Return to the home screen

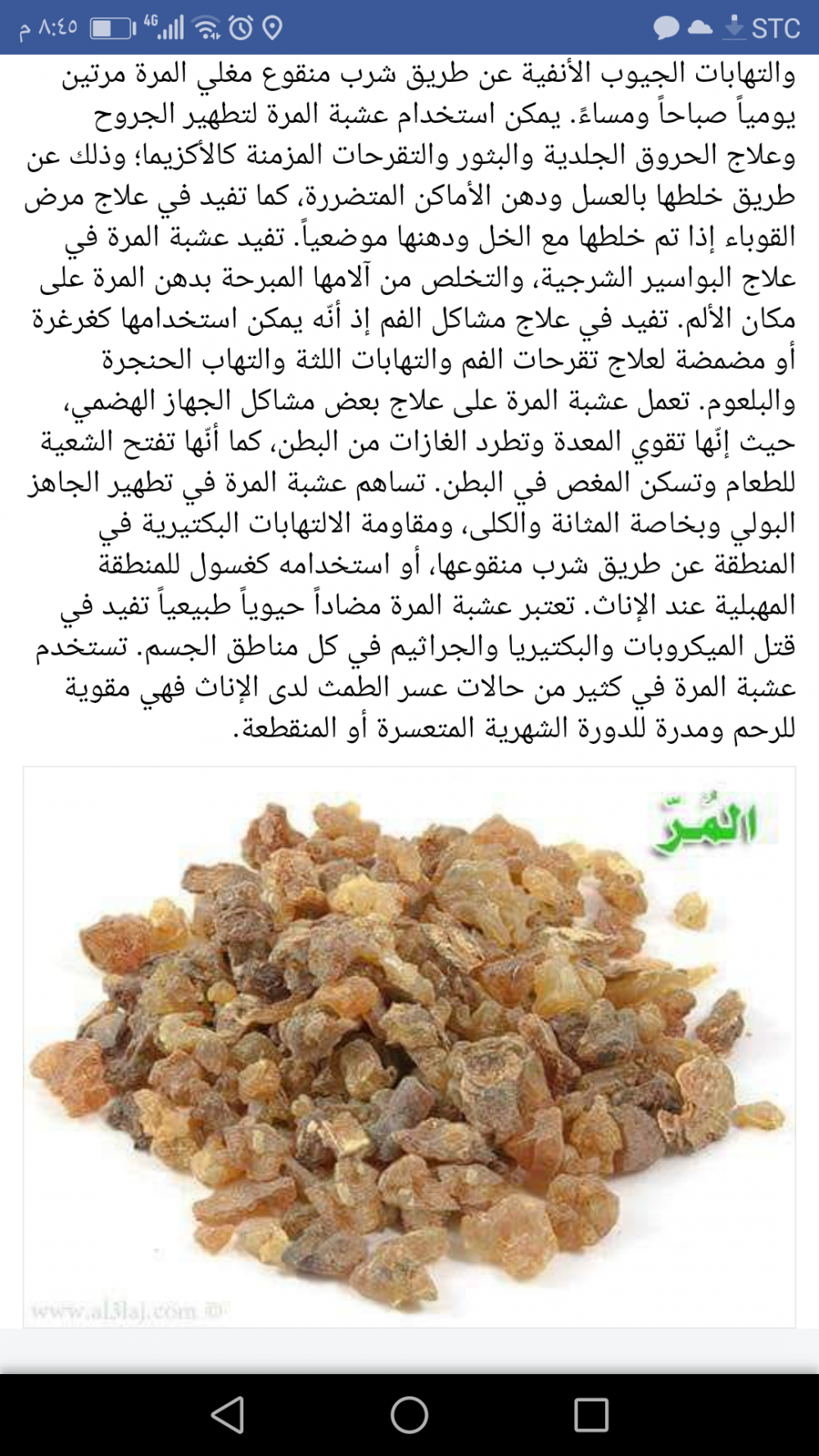[x=409, y=1414]
